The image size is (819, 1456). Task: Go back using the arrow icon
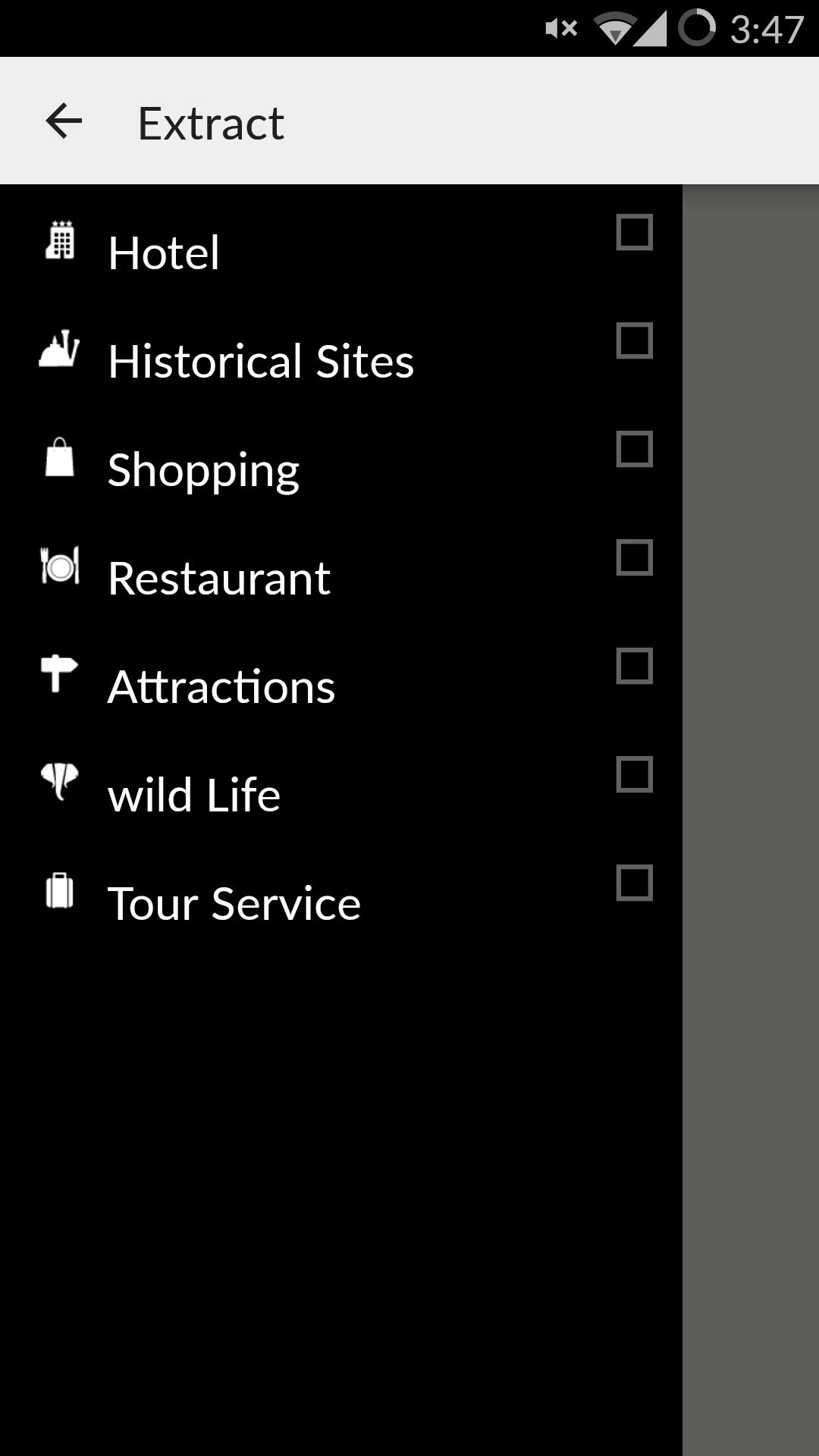(x=64, y=121)
